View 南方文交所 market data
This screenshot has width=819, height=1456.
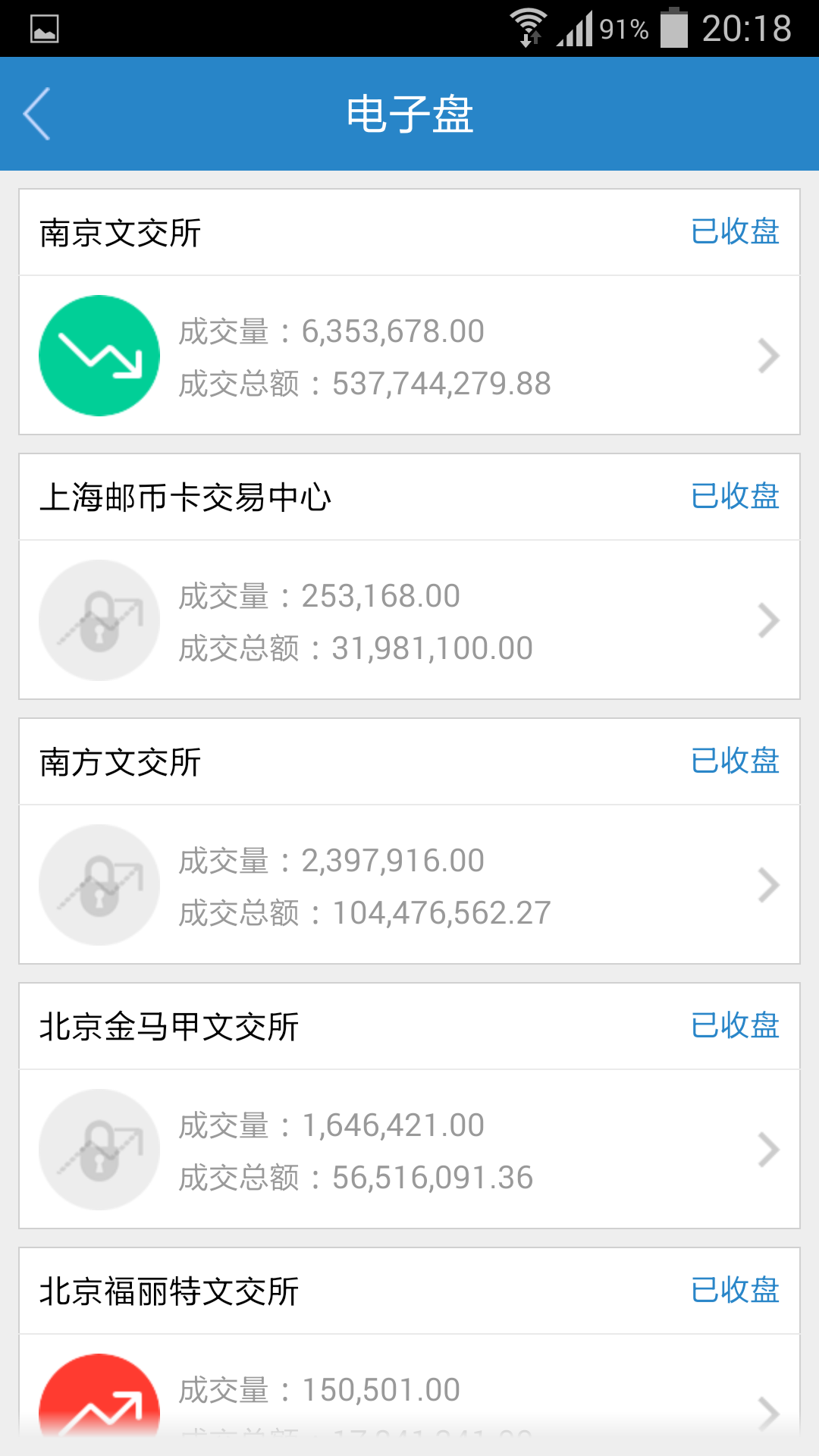coord(409,884)
